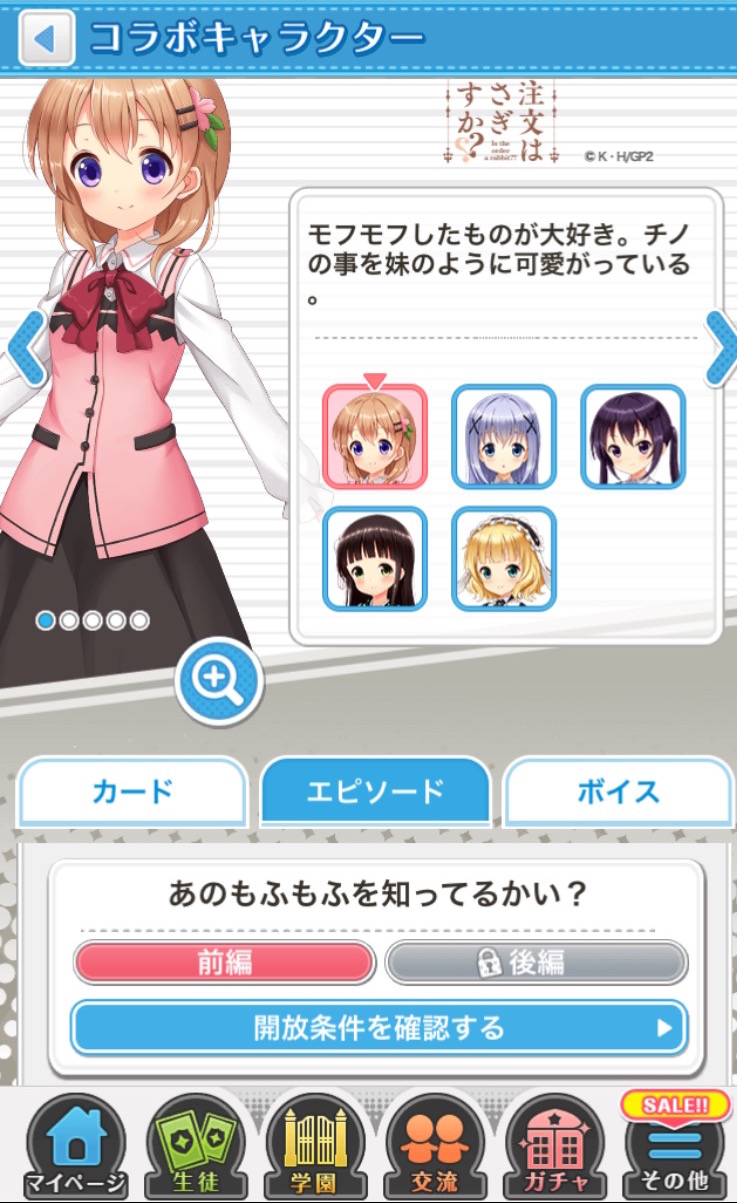
Task: Open the 生徒 section
Action: (x=195, y=1145)
